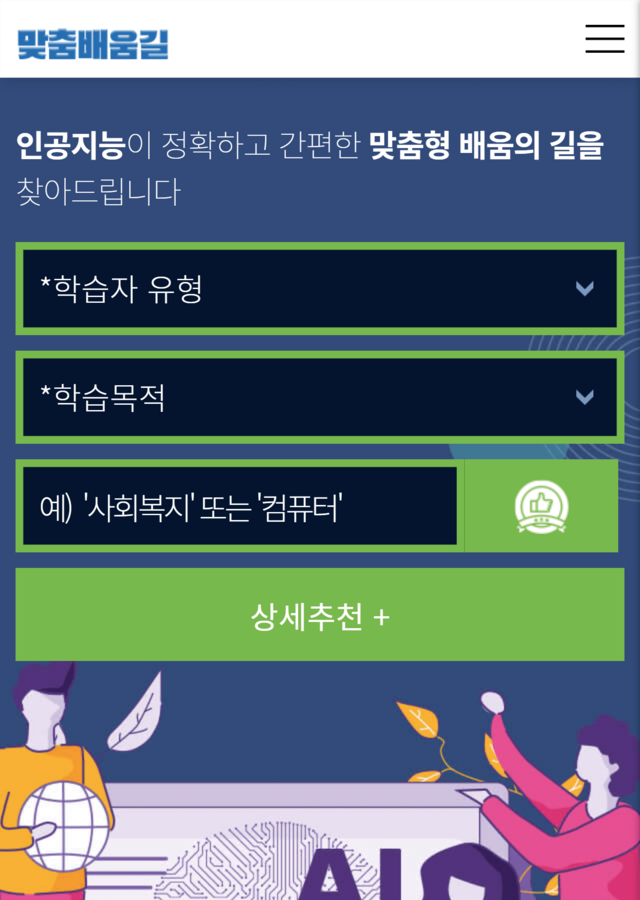
Task: Open the hamburger menu
Action: (x=604, y=38)
